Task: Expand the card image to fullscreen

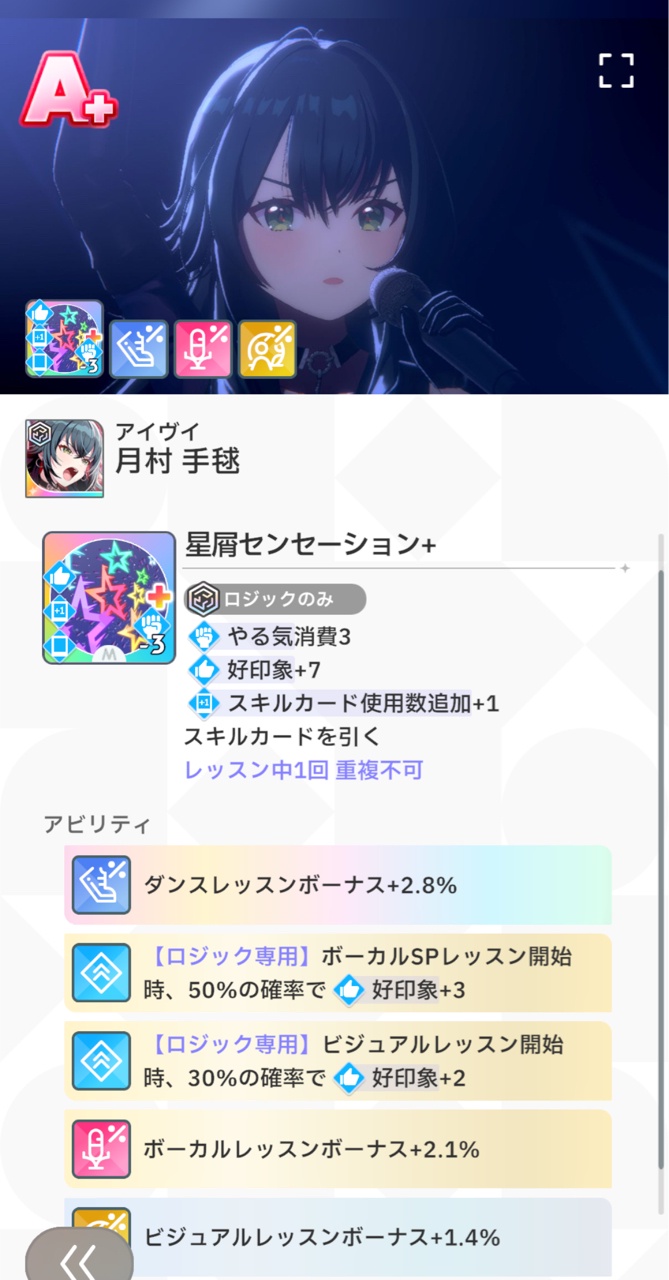Action: point(616,71)
